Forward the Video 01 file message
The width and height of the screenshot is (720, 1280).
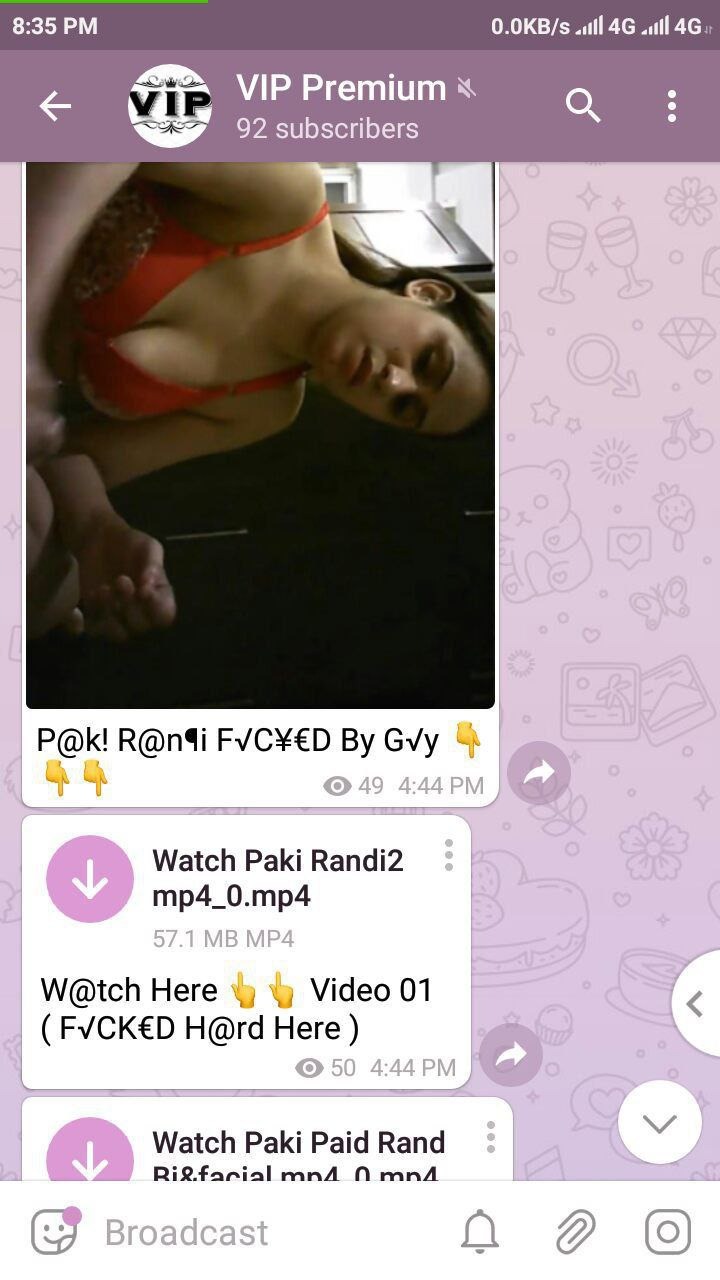(x=511, y=1055)
